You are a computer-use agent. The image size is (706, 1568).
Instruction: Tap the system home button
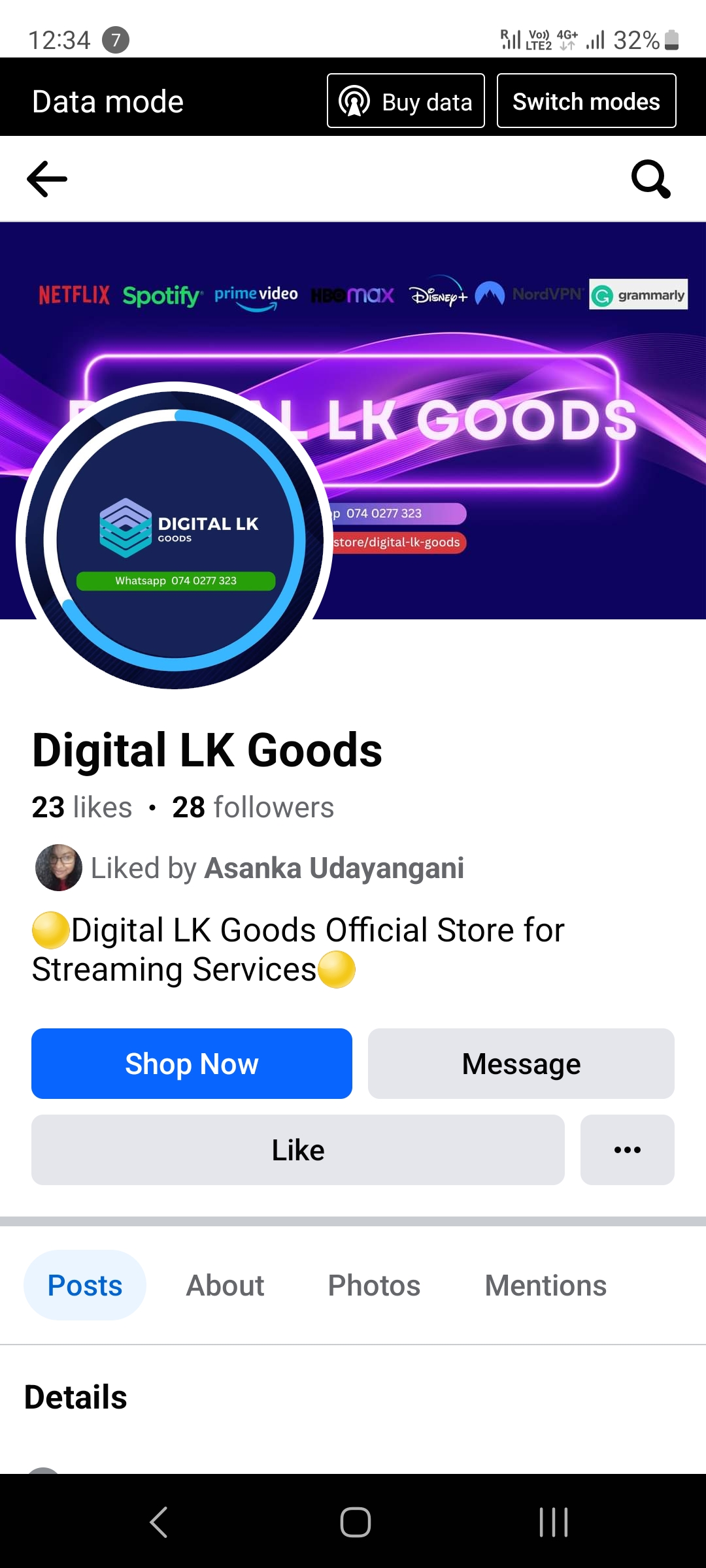point(356,1522)
